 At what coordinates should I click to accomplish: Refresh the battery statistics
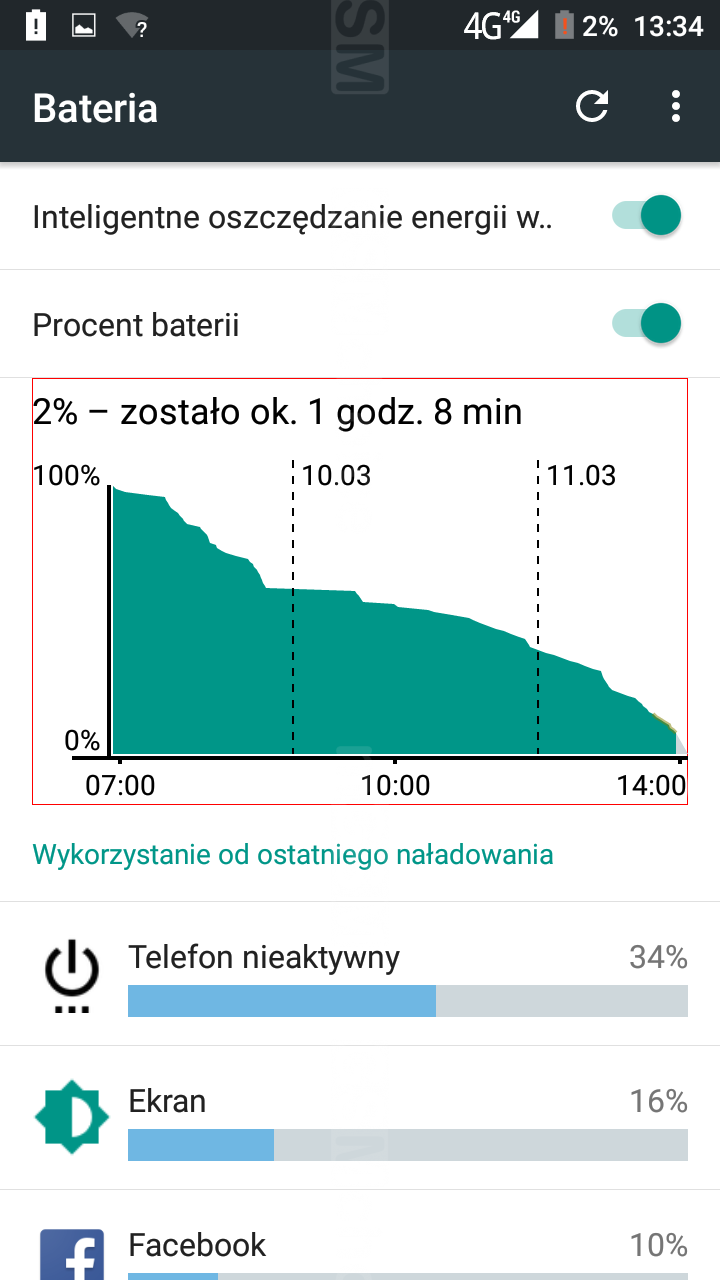click(592, 106)
